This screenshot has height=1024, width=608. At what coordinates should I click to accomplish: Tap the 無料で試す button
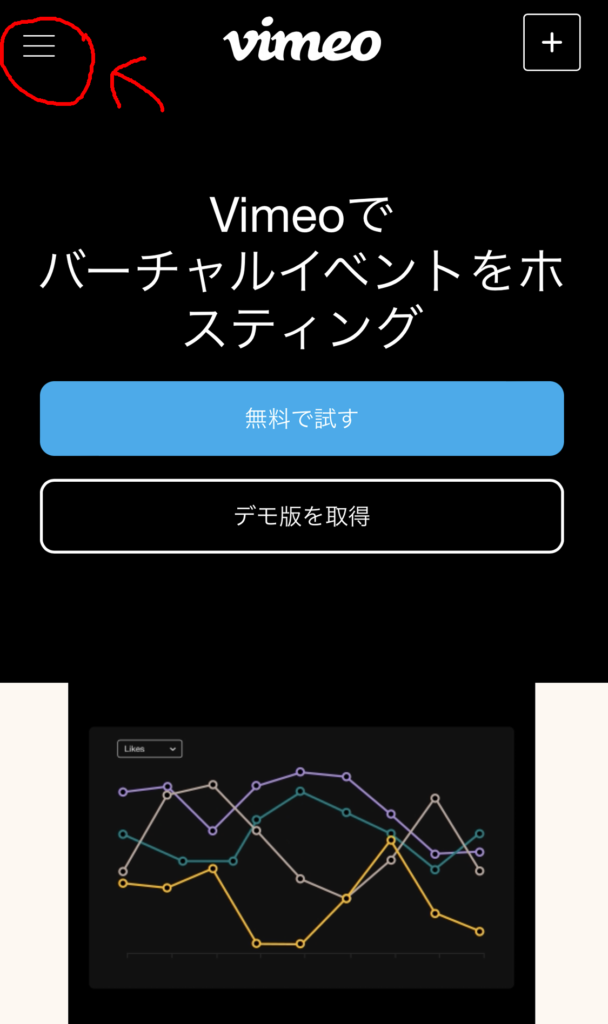point(302,419)
